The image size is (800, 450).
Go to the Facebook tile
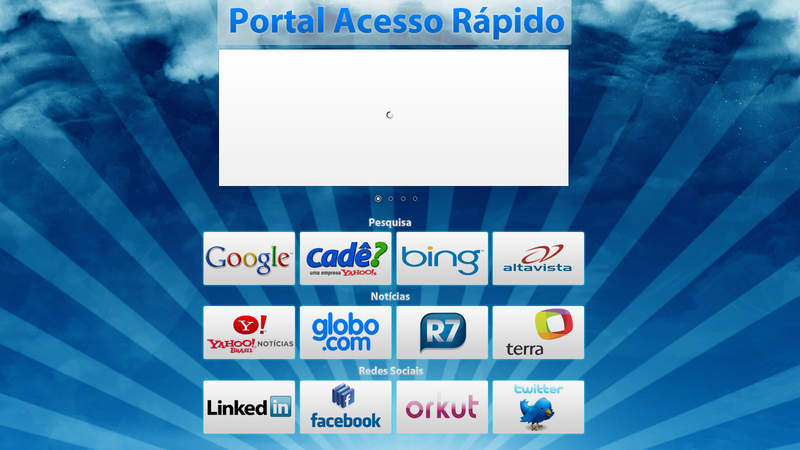click(x=345, y=407)
